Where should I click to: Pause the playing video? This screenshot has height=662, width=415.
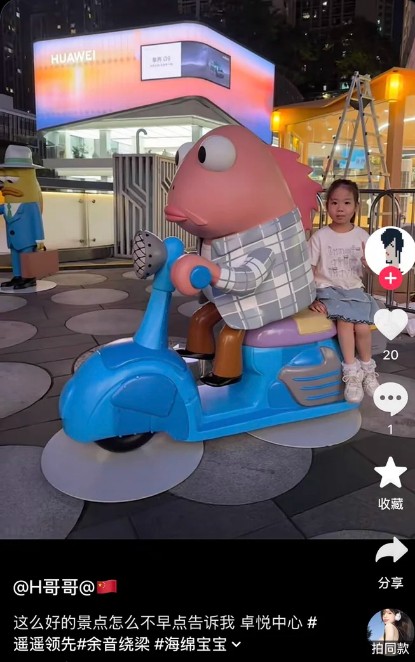point(186,296)
